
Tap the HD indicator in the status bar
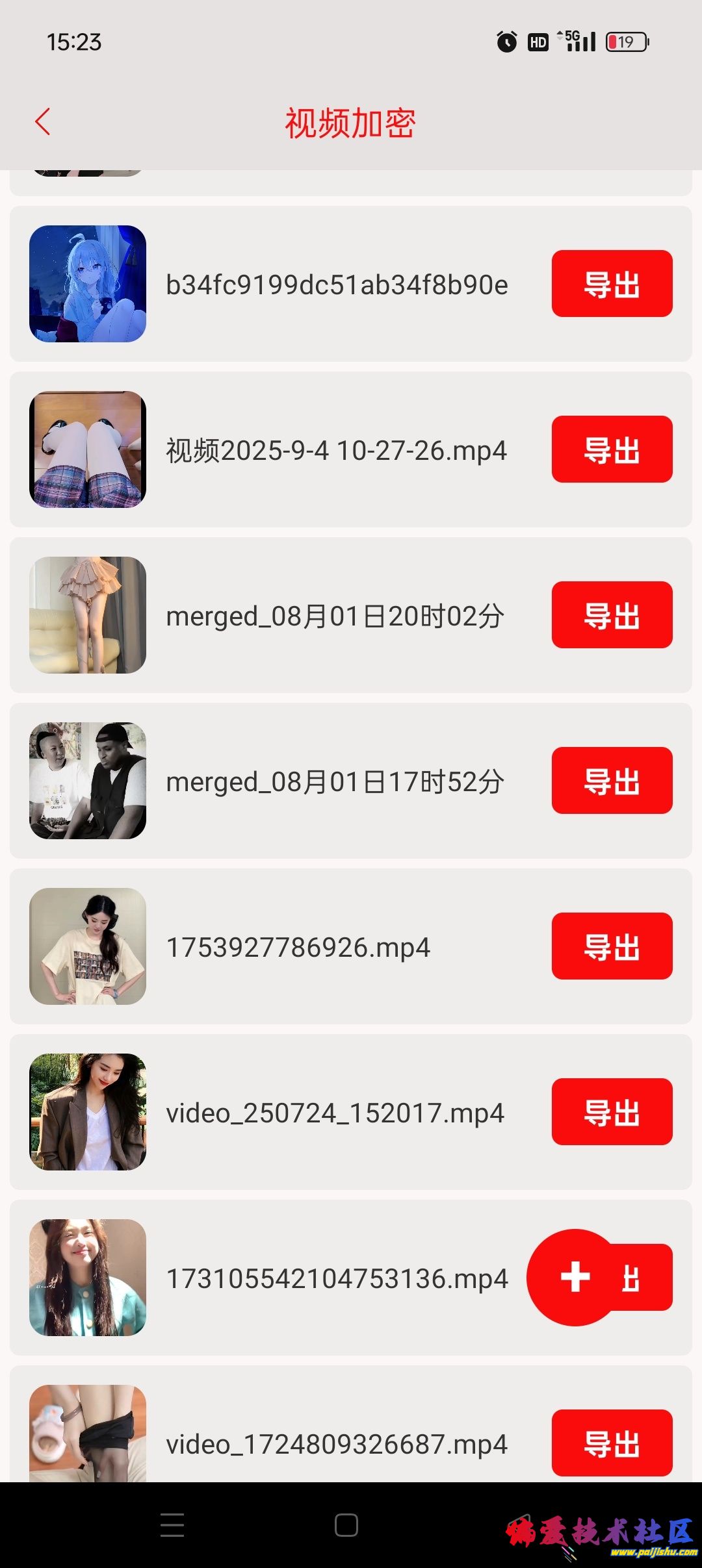click(537, 42)
